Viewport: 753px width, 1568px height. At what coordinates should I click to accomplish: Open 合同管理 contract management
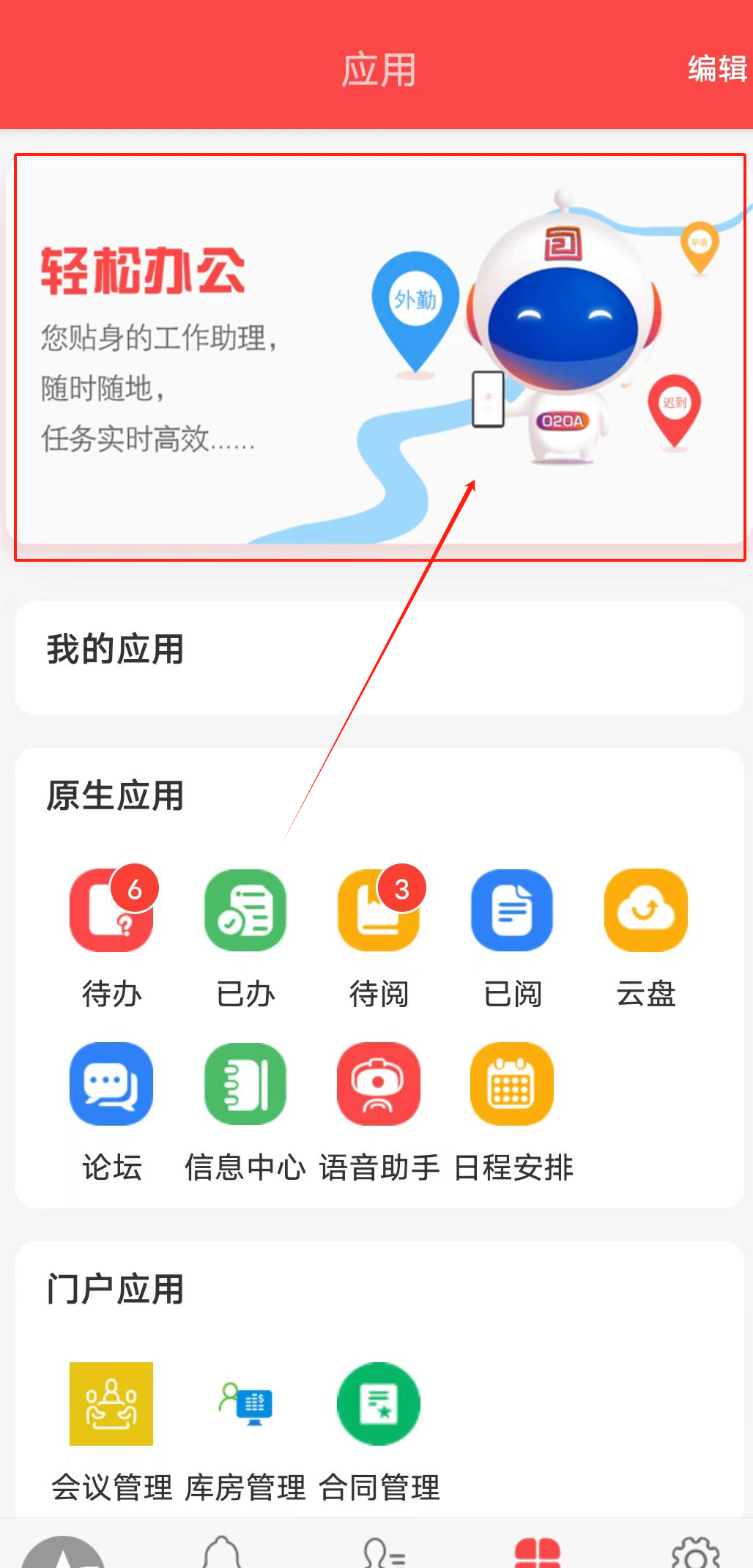click(379, 1404)
